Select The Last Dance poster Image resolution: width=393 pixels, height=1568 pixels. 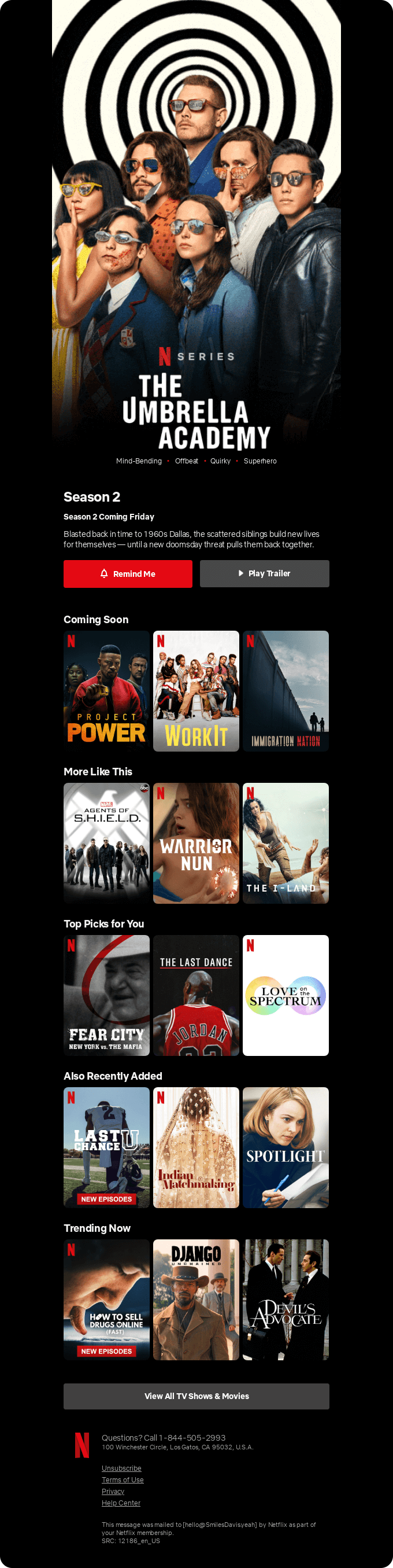pyautogui.click(x=196, y=995)
